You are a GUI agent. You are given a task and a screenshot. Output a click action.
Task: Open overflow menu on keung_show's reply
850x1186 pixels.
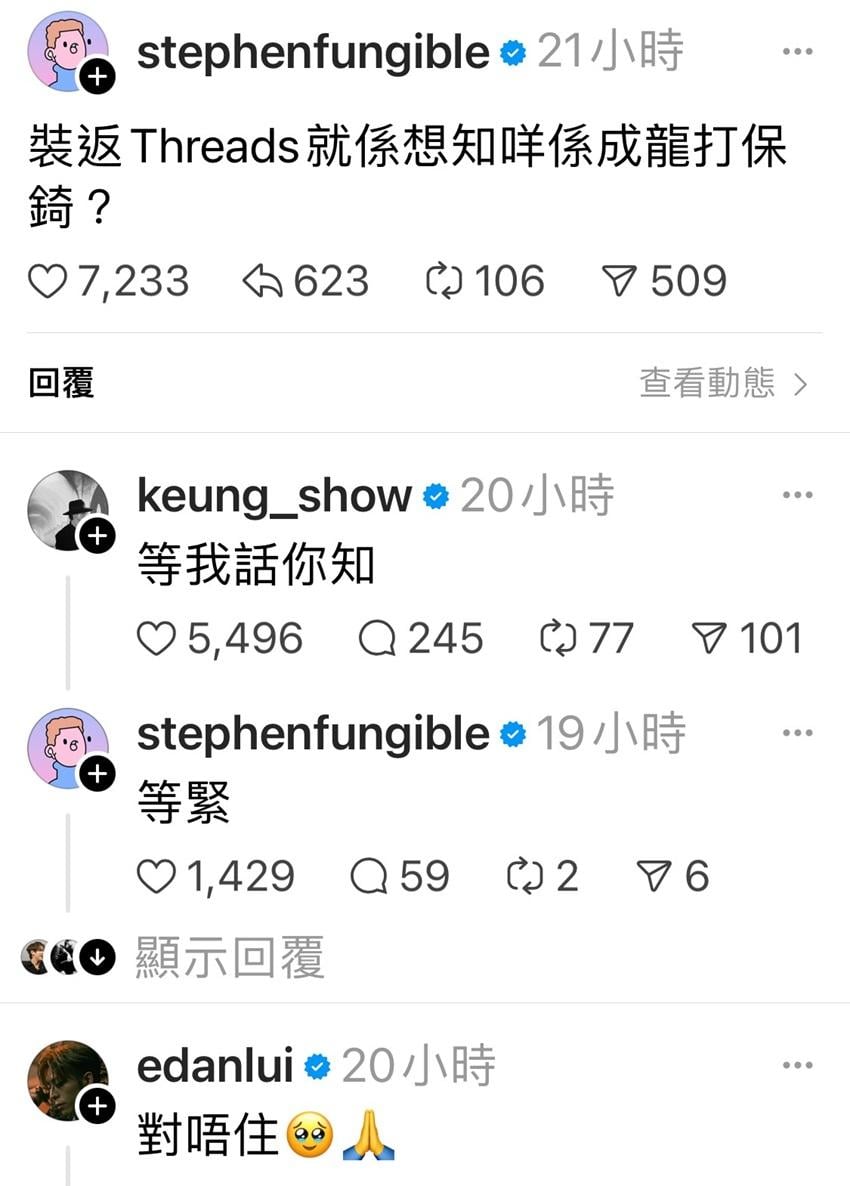(796, 495)
